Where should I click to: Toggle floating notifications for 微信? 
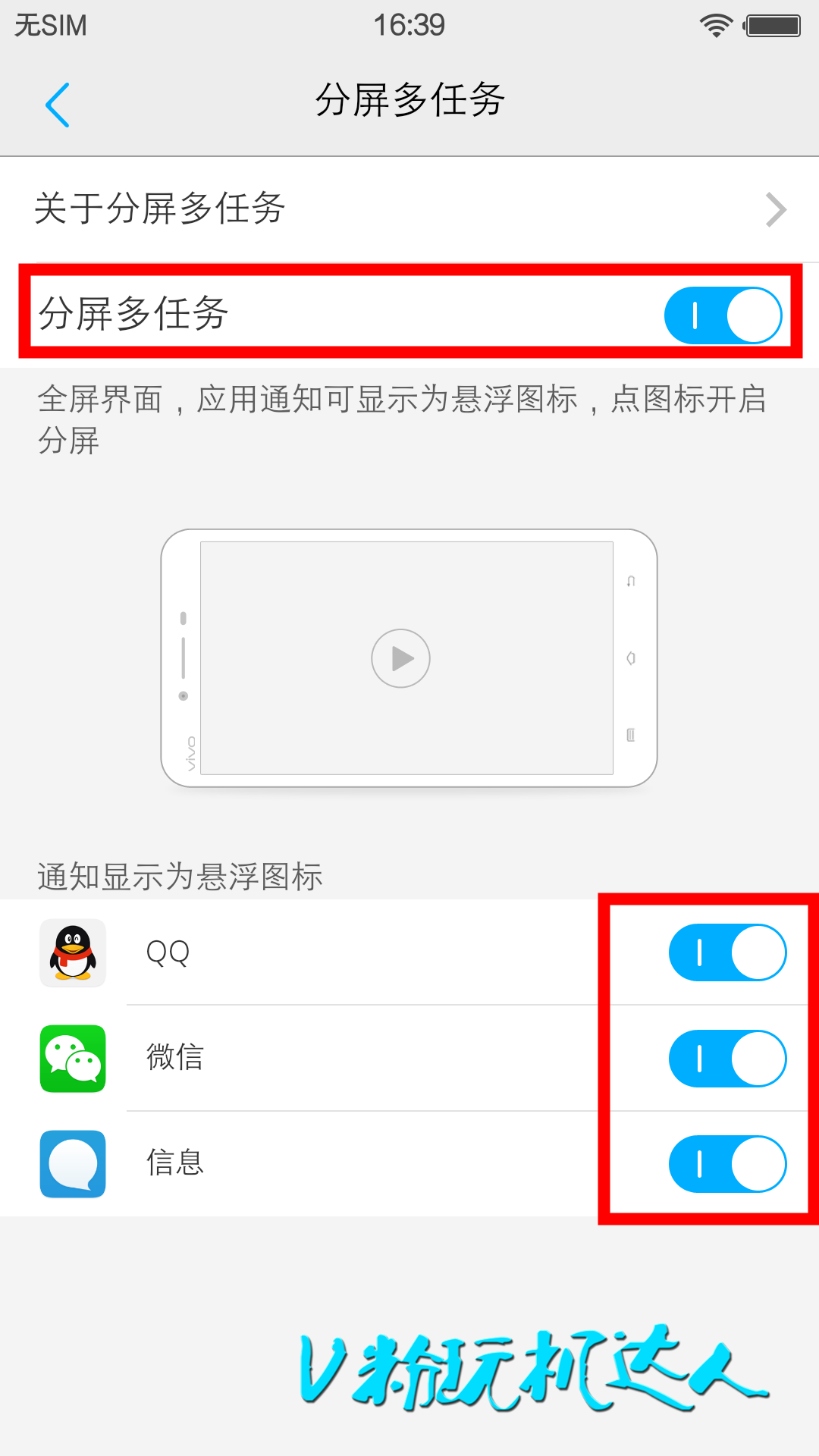pyautogui.click(x=726, y=1059)
